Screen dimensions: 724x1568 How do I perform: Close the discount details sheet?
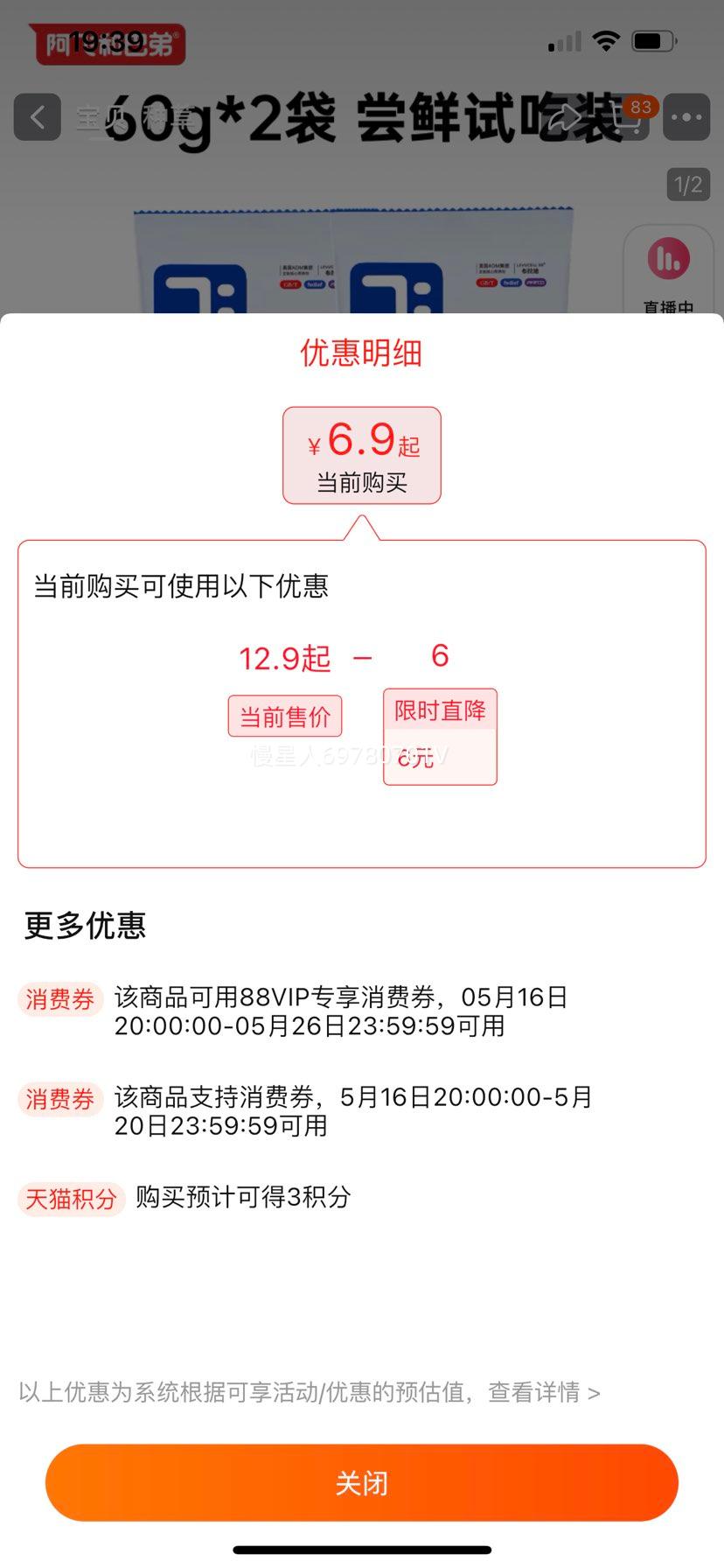coord(361,1483)
